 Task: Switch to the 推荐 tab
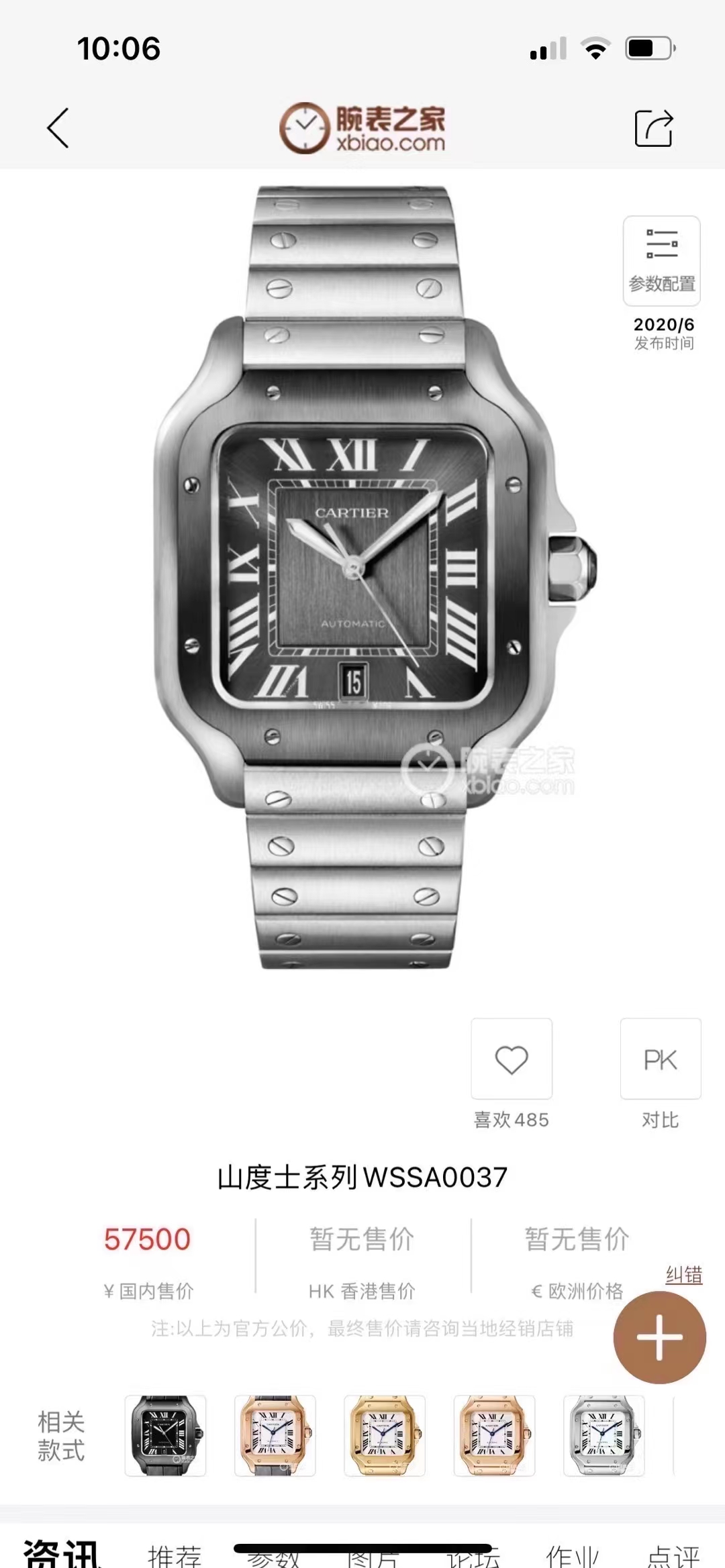pyautogui.click(x=175, y=1555)
